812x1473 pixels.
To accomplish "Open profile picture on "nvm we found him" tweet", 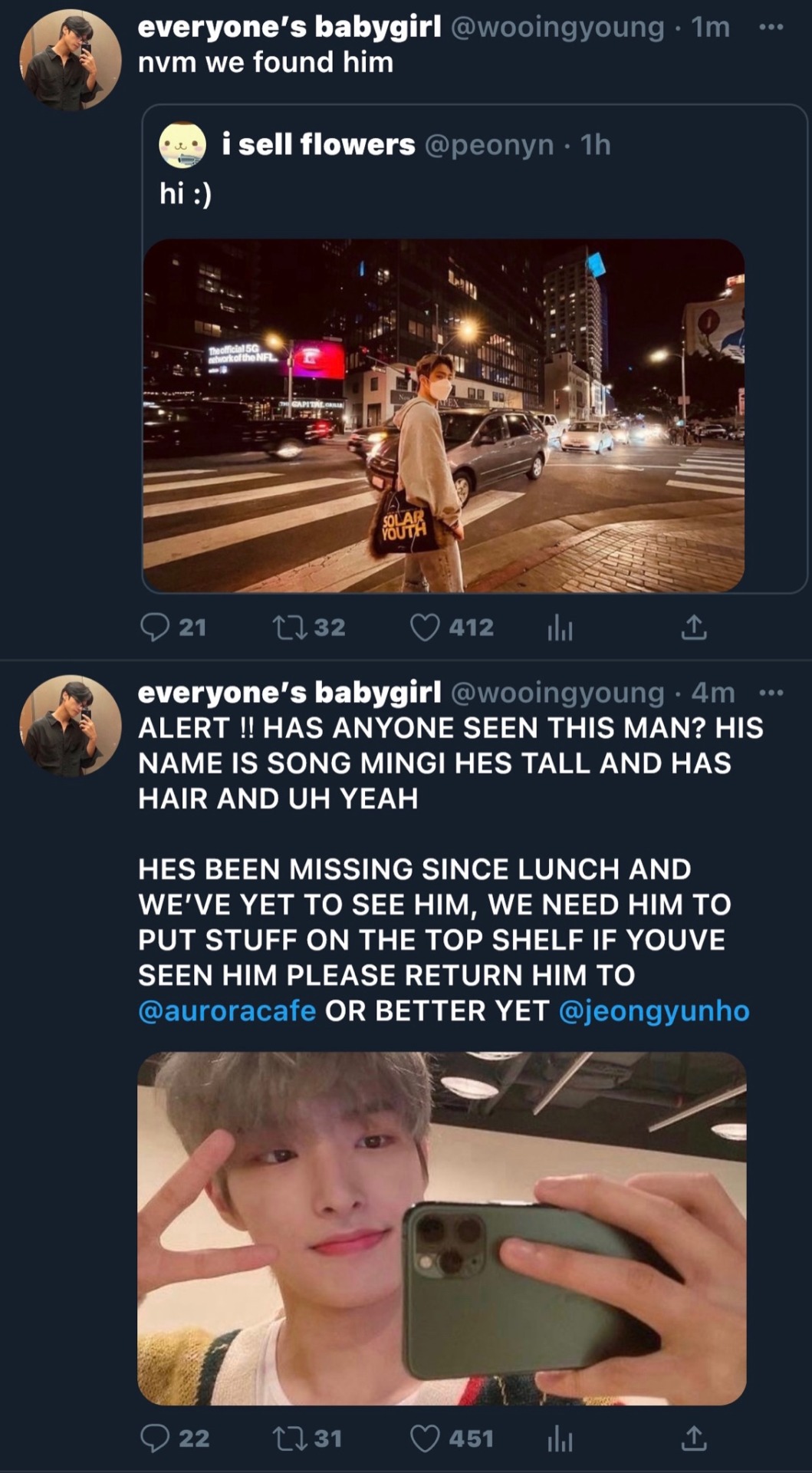I will [70, 60].
